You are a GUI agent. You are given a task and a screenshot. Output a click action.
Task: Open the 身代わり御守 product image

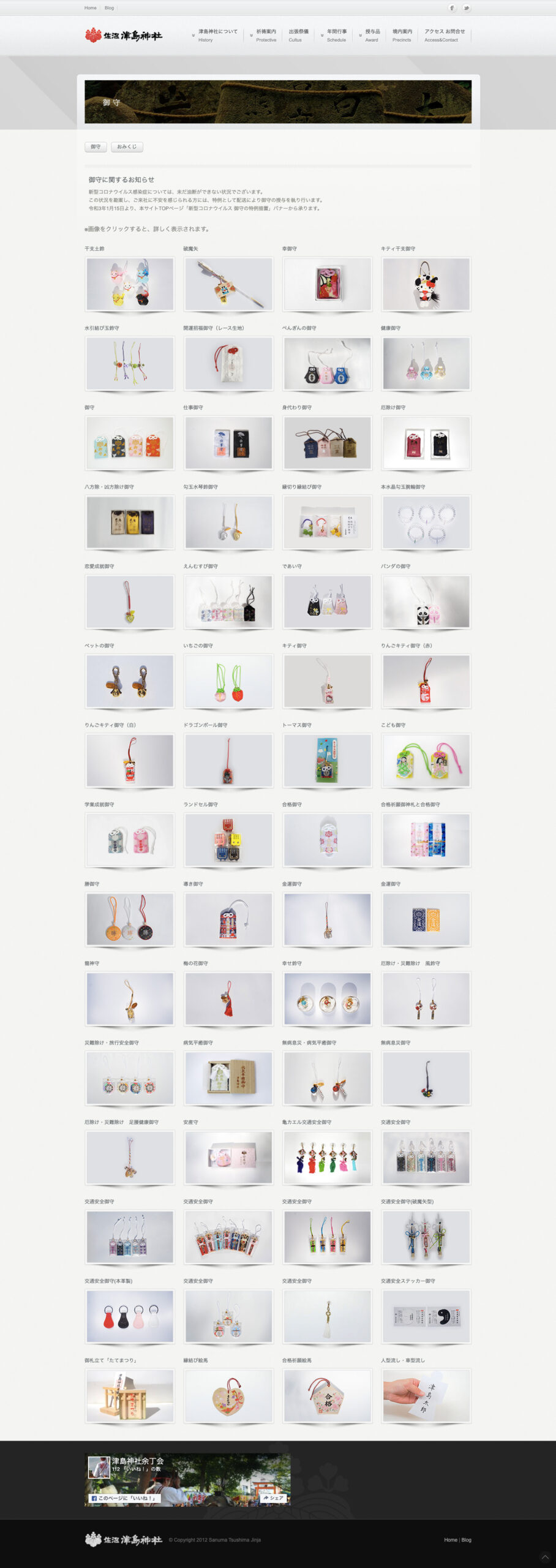click(x=327, y=443)
